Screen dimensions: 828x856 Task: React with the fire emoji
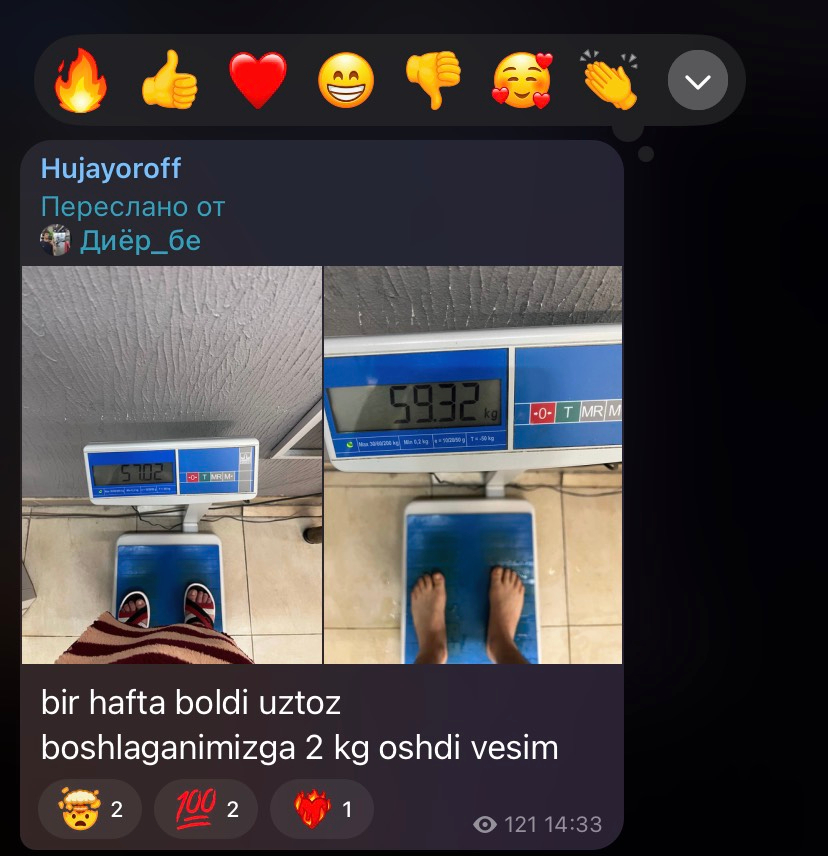coord(81,80)
